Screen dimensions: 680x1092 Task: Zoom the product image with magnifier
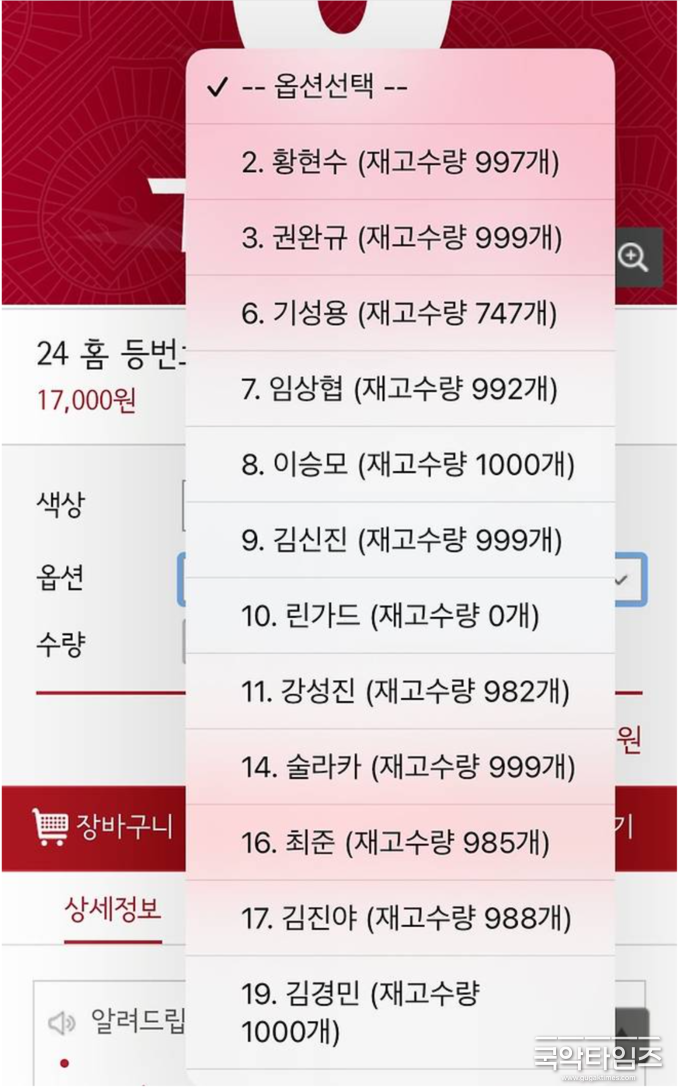point(634,258)
